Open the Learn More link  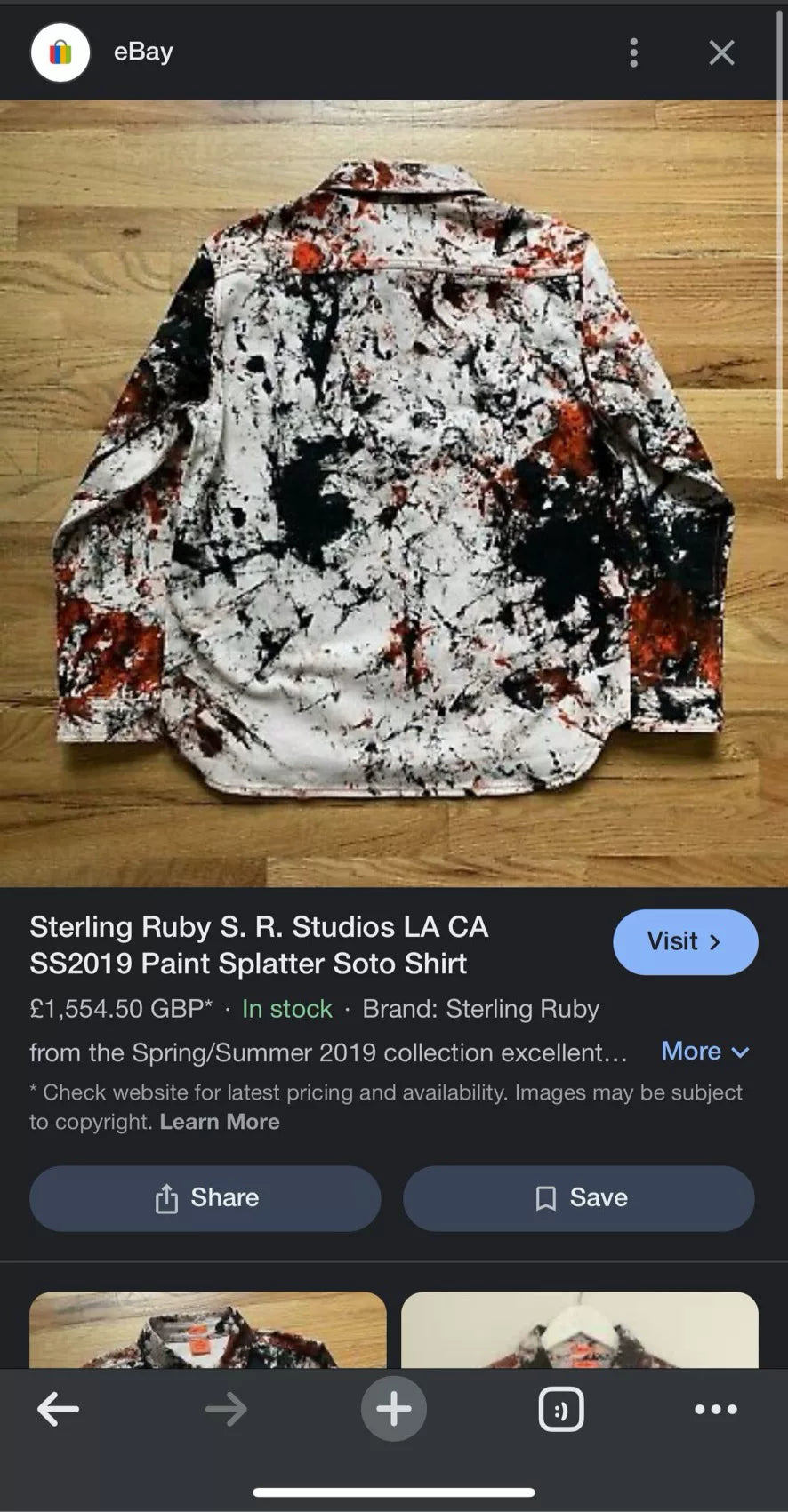click(220, 1122)
